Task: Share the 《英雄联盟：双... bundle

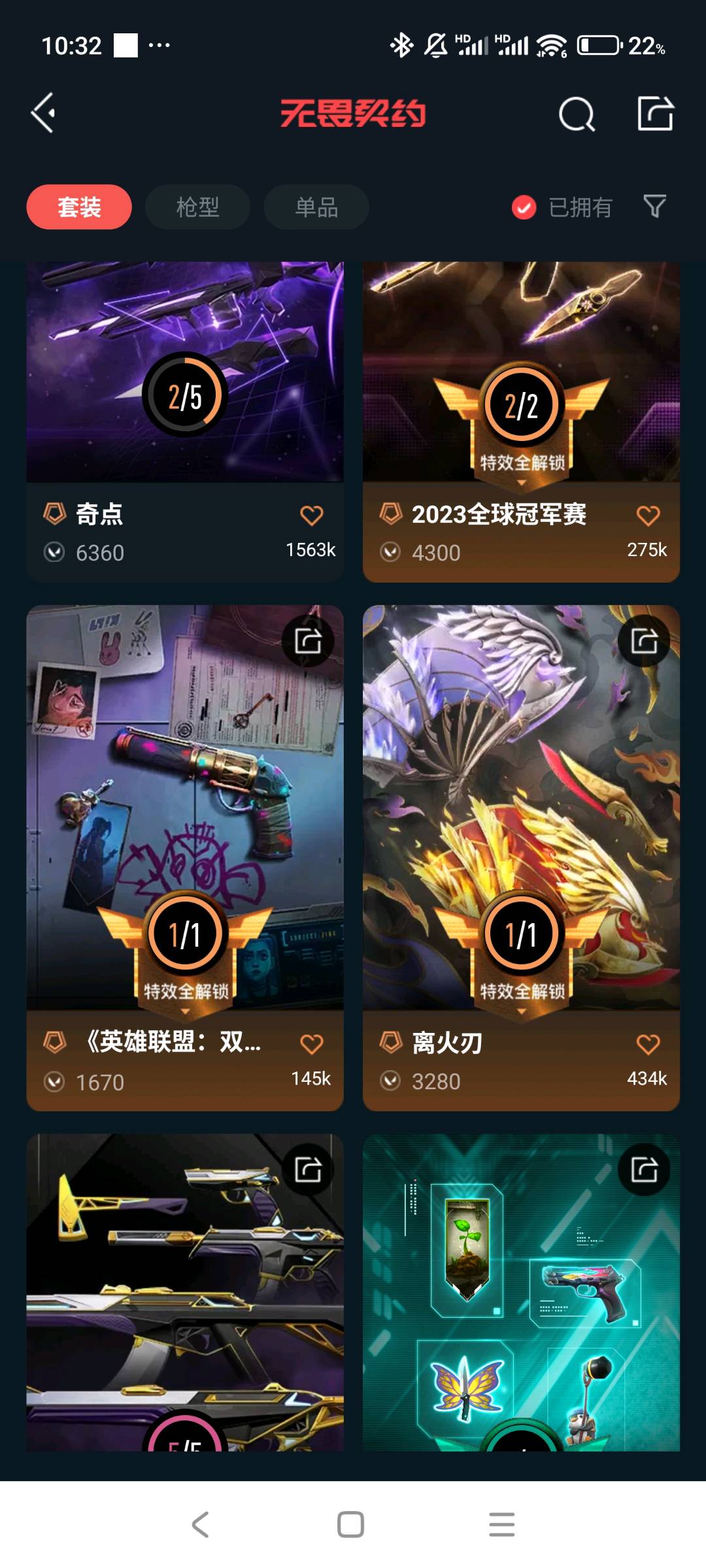Action: click(x=308, y=641)
